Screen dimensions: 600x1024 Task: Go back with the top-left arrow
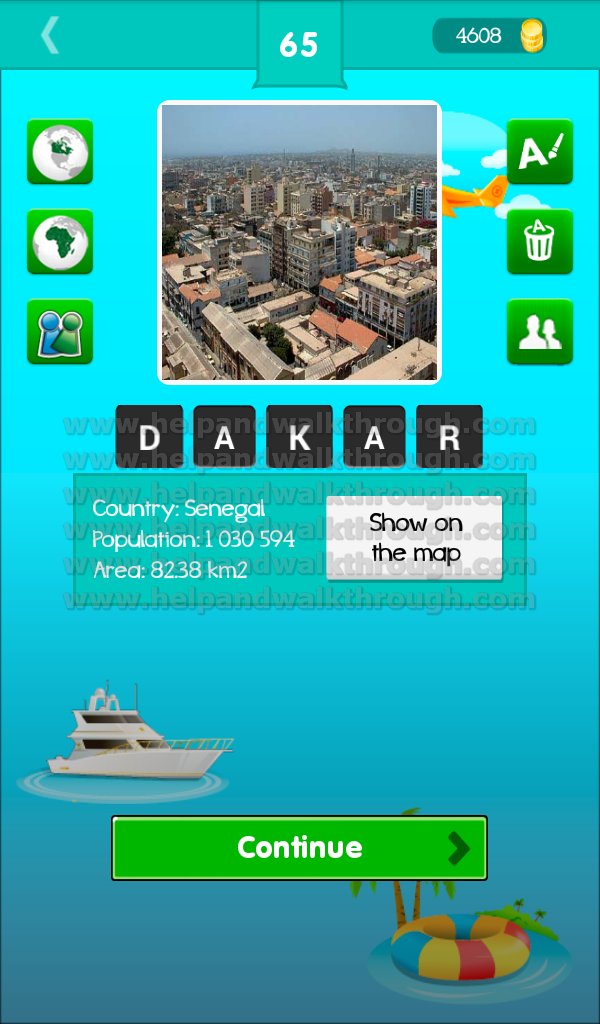point(50,35)
